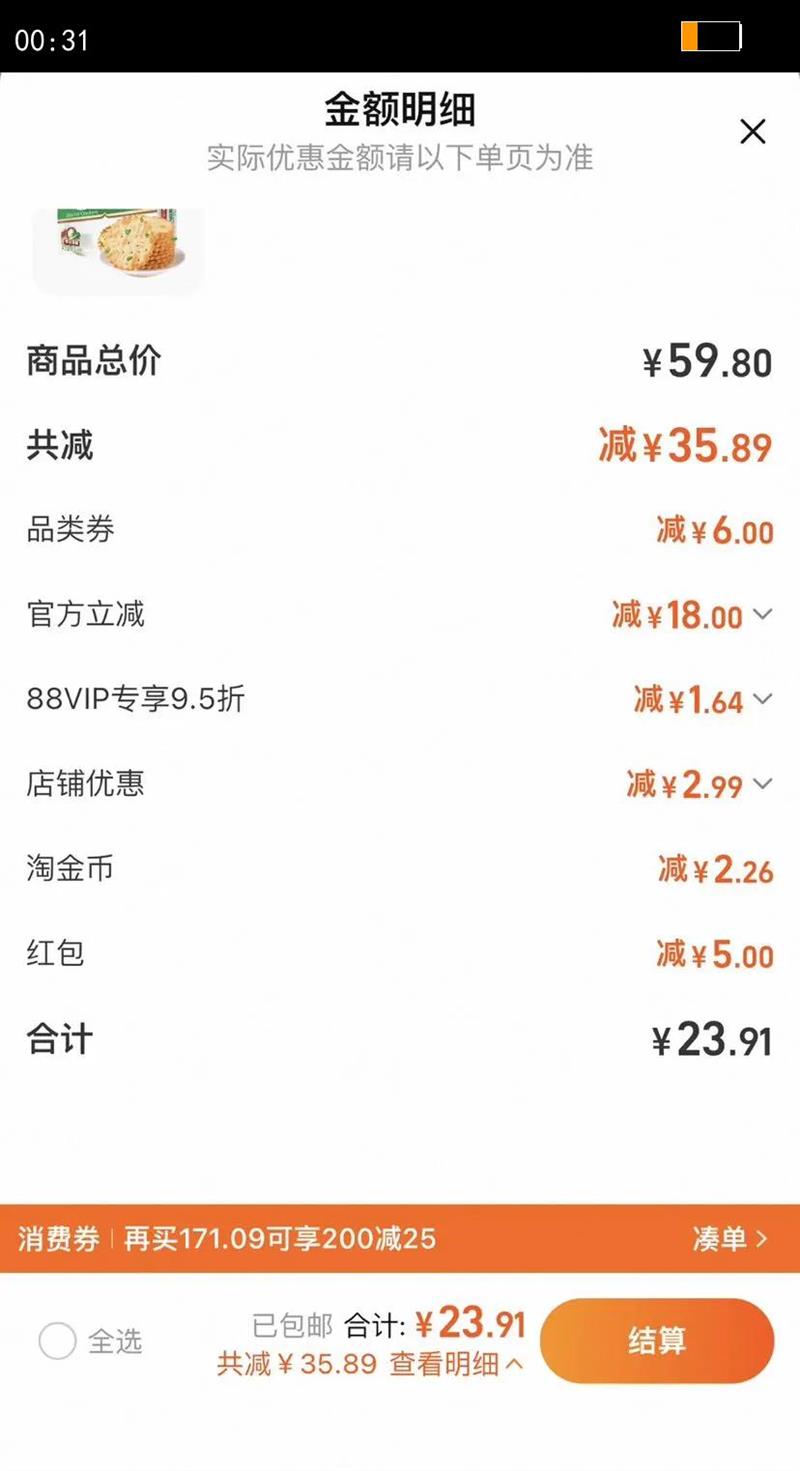This screenshot has width=800, height=1471.
Task: Close the 金额明细 panel
Action: coord(752,131)
